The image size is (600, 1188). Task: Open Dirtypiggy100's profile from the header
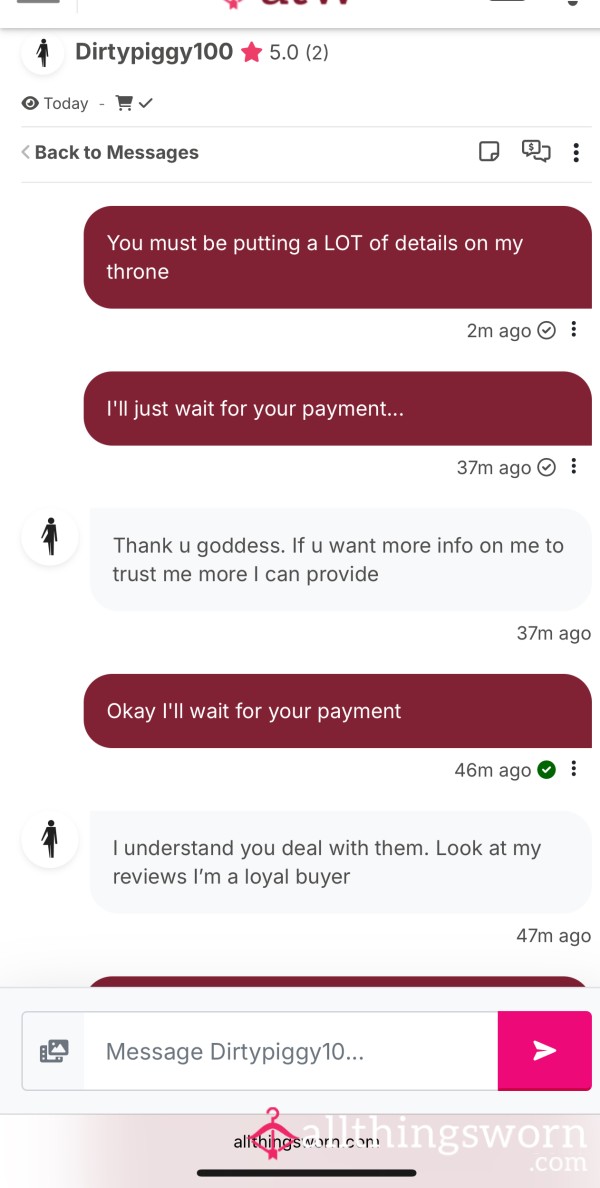[x=154, y=52]
